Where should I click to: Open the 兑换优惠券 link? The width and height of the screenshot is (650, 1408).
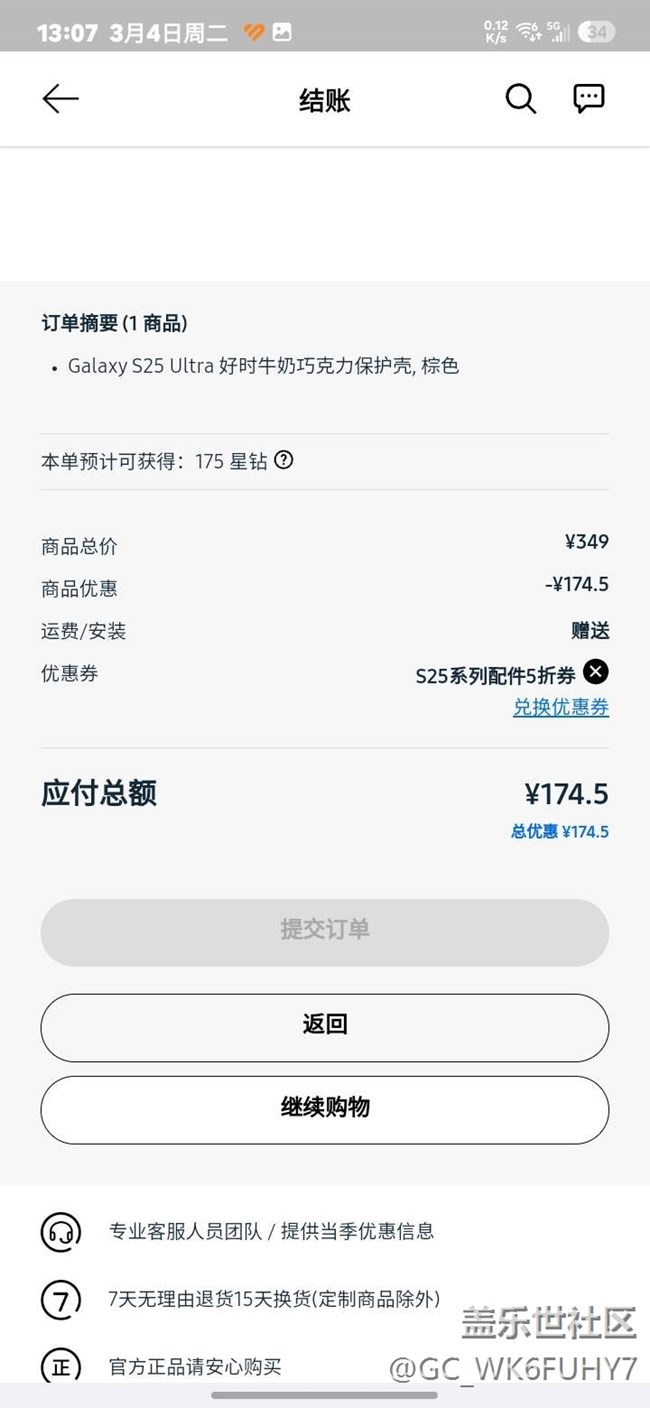tap(560, 707)
